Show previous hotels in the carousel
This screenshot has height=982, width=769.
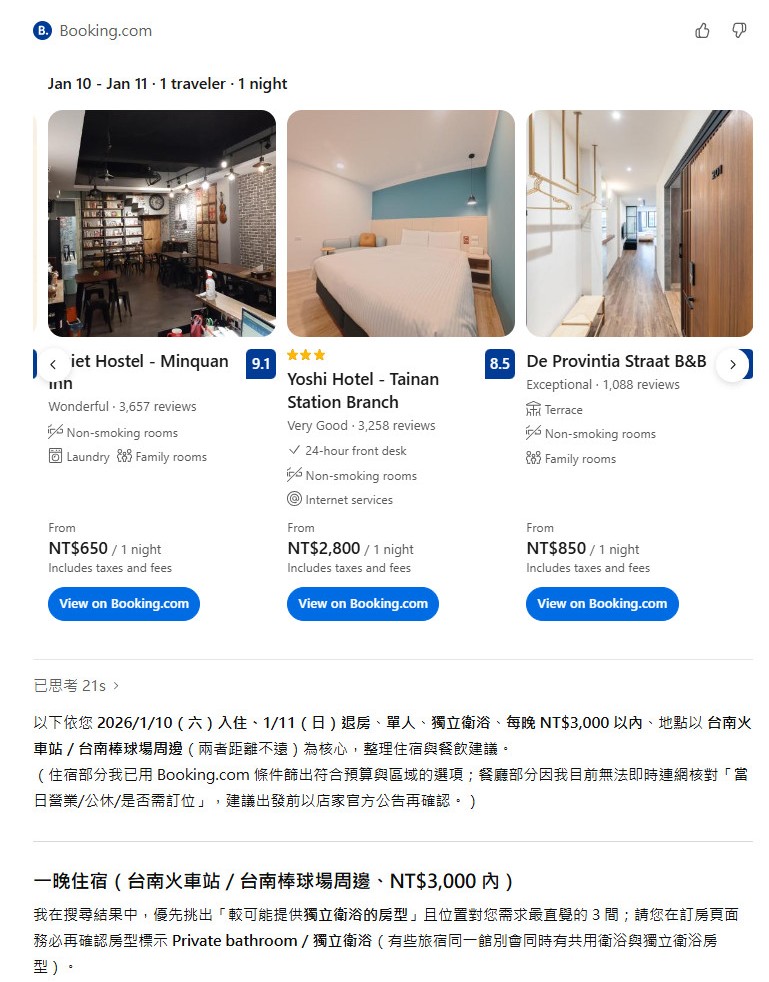[53, 365]
